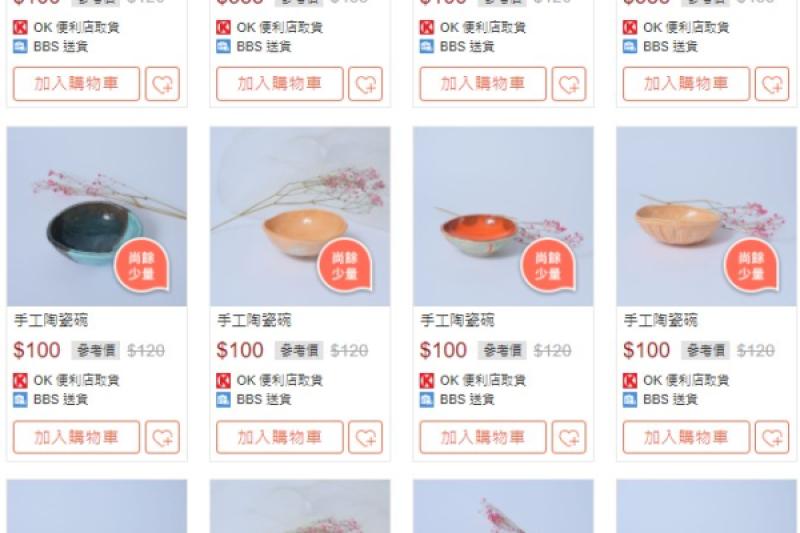The image size is (800, 533).
Task: Add the light orange bowl to wishlist
Action: [x=365, y=437]
